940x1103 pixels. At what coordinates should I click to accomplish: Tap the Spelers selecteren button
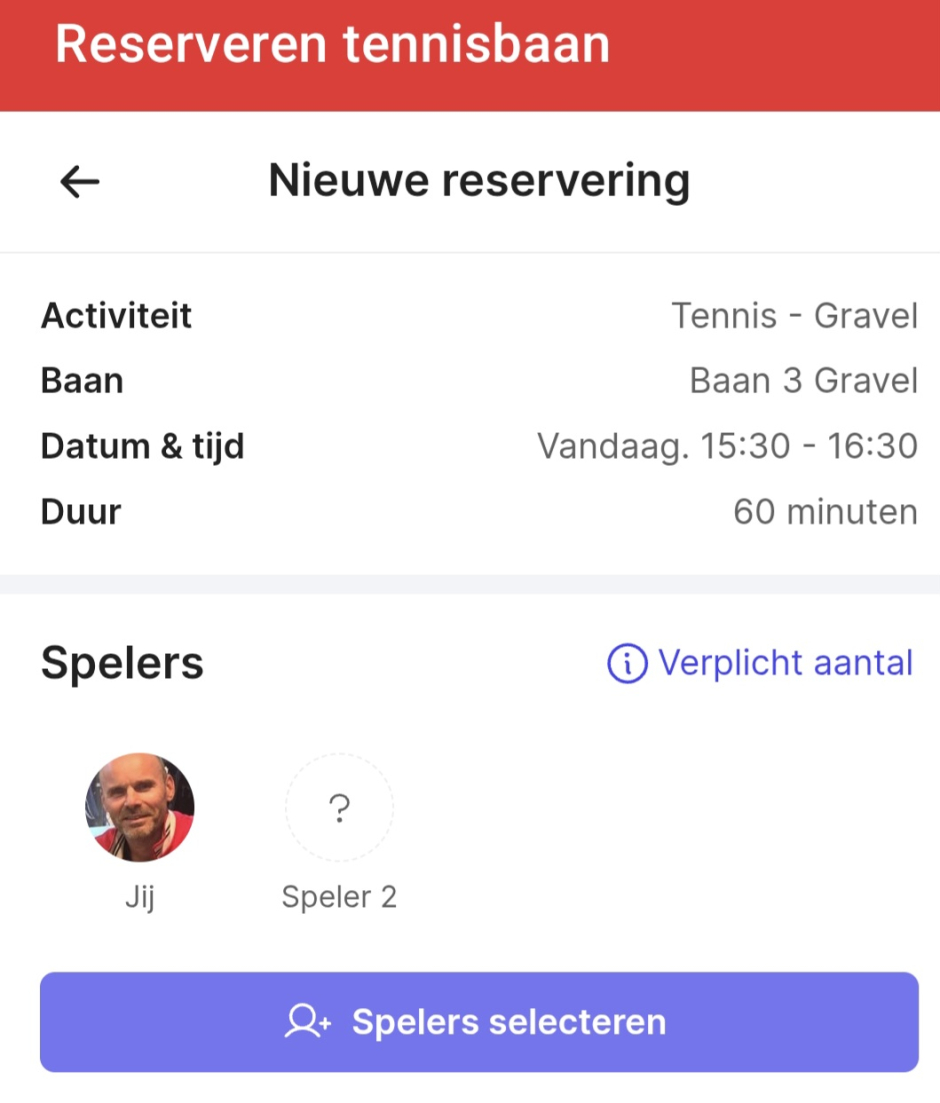tap(479, 1022)
